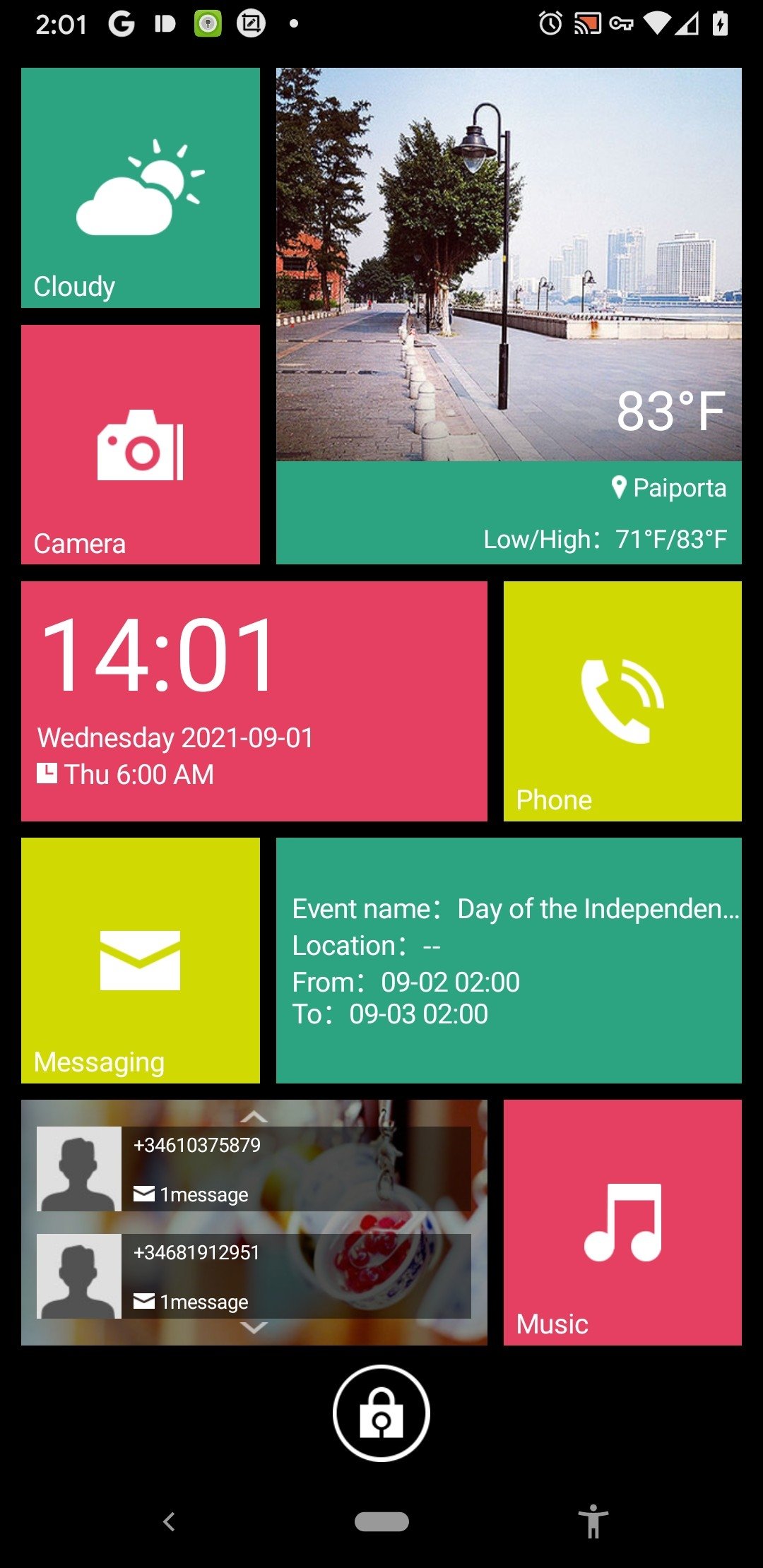Tap the home pill in the navigation bar
The width and height of the screenshot is (763, 1568).
click(x=381, y=1521)
